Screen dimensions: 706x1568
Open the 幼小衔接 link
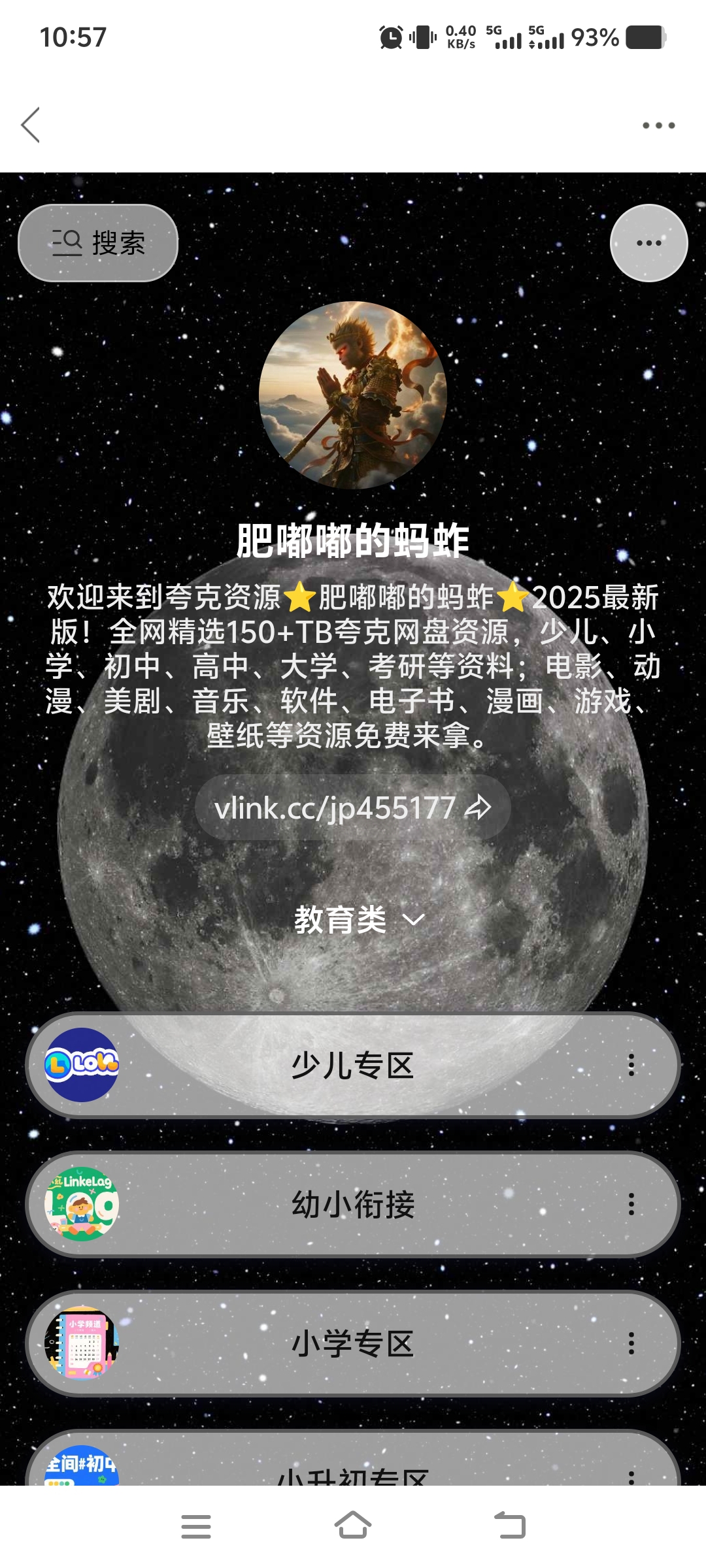click(x=352, y=1205)
